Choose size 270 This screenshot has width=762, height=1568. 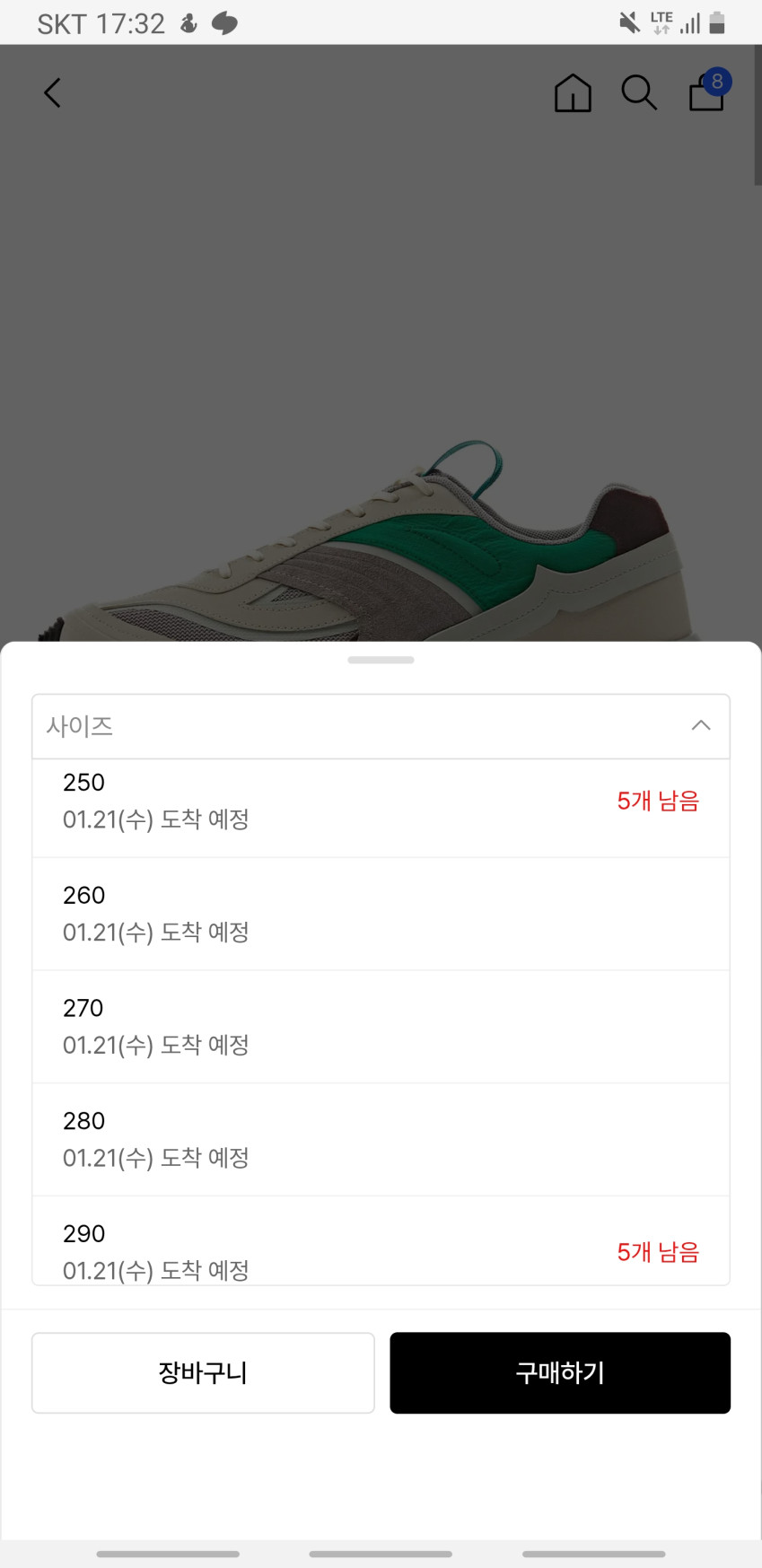381,1027
